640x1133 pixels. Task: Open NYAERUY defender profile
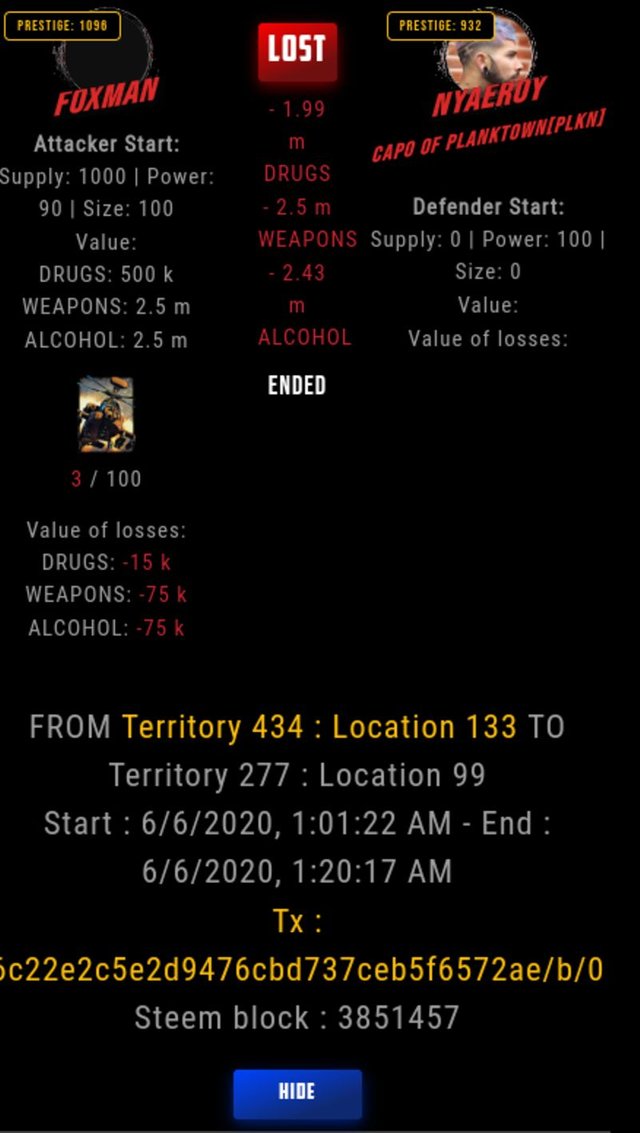pos(488,97)
